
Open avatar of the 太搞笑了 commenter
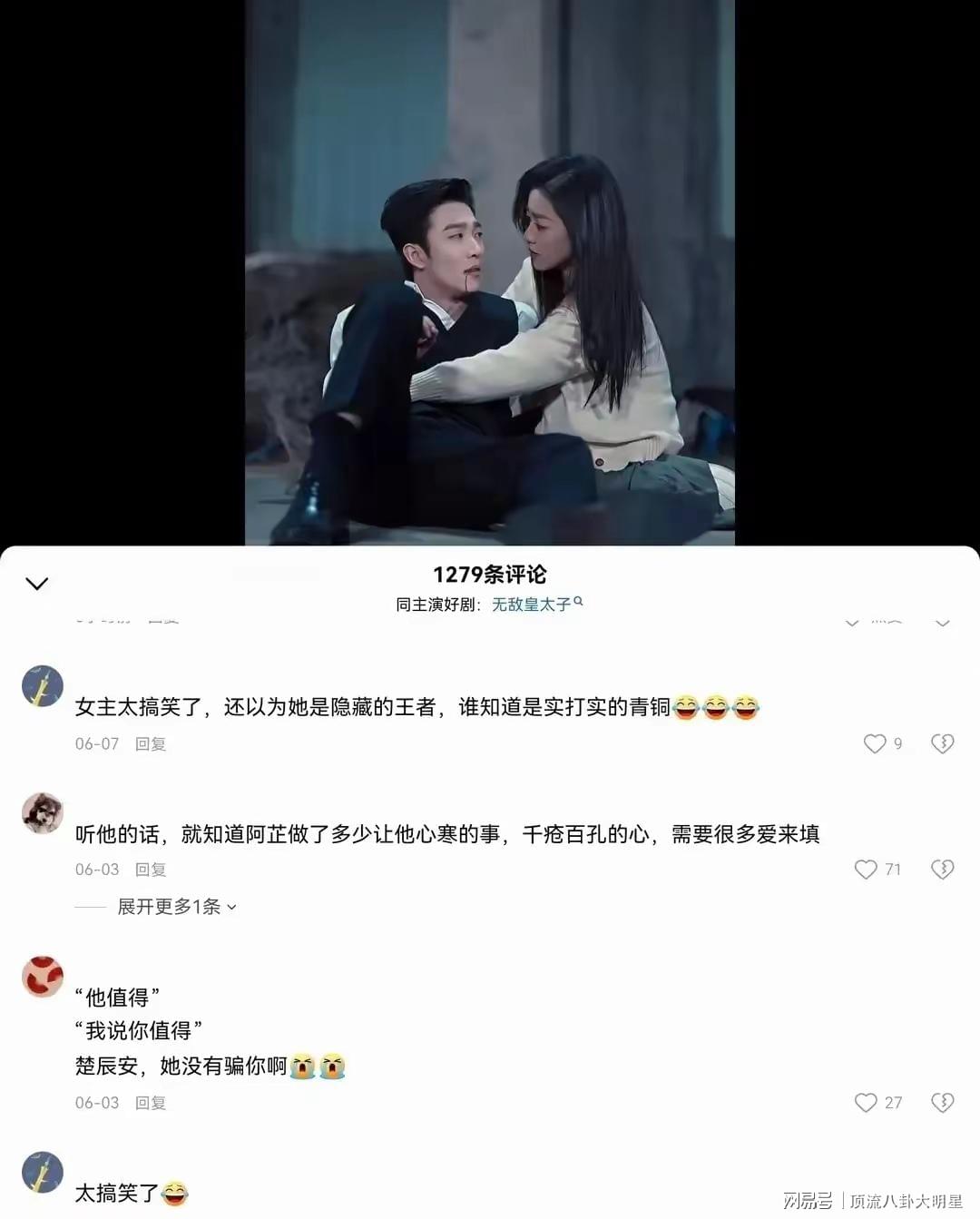(42, 1172)
